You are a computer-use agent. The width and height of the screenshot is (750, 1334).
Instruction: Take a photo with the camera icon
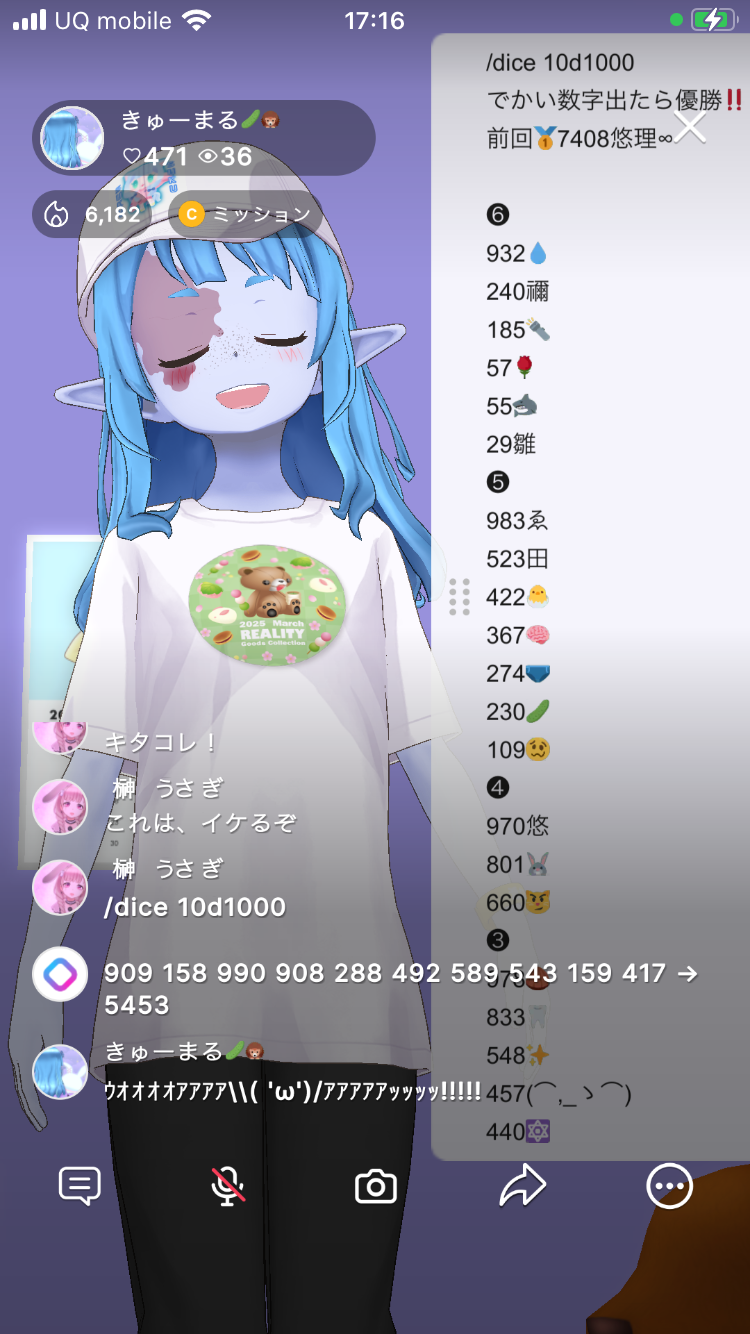(x=375, y=1187)
